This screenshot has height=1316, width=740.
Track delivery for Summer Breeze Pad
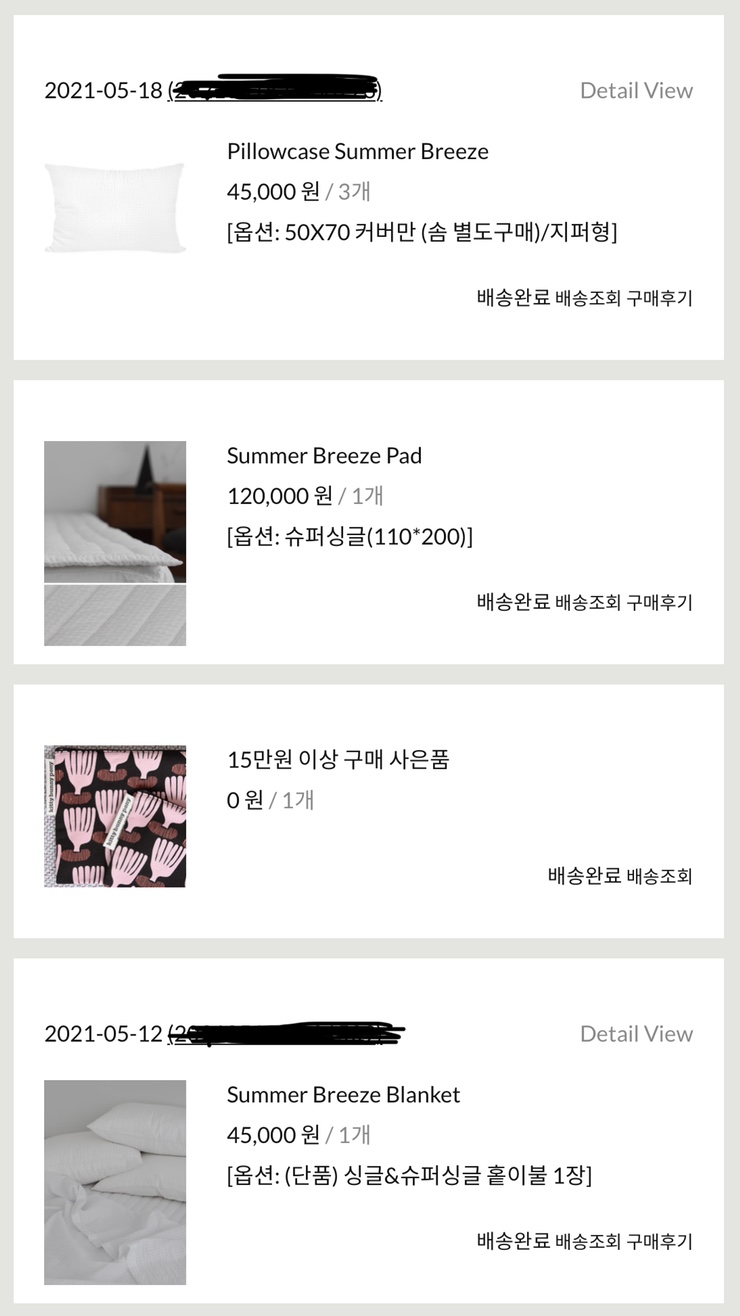coord(588,602)
